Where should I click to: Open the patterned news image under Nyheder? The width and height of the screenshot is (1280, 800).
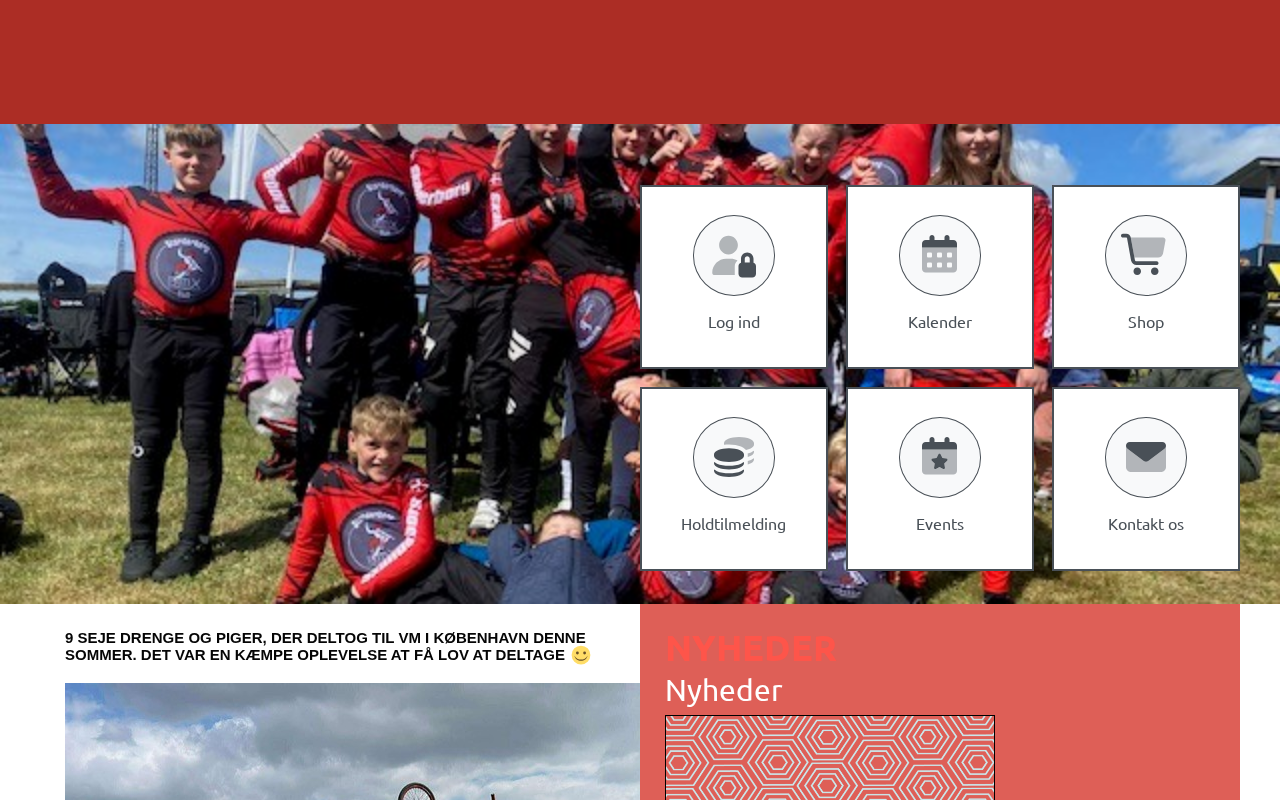pyautogui.click(x=829, y=757)
